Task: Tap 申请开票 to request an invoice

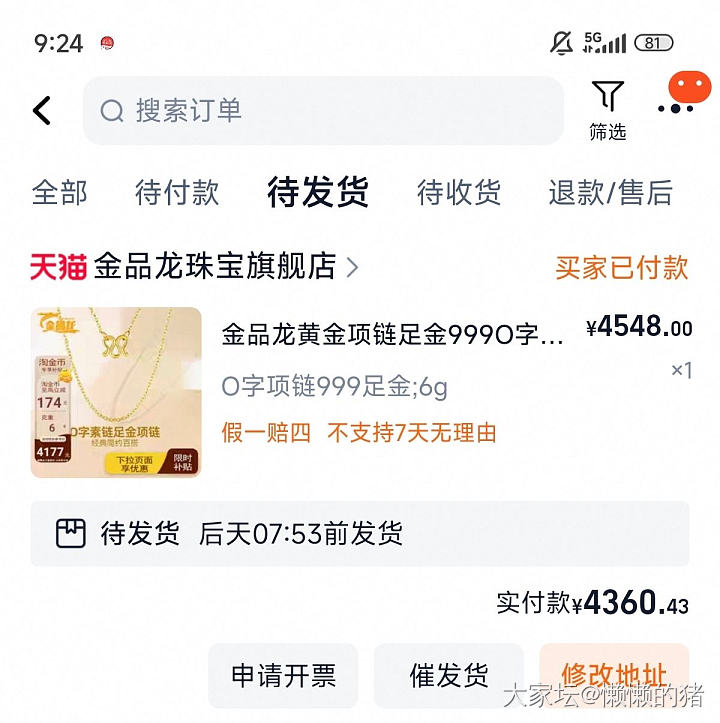Action: click(284, 676)
